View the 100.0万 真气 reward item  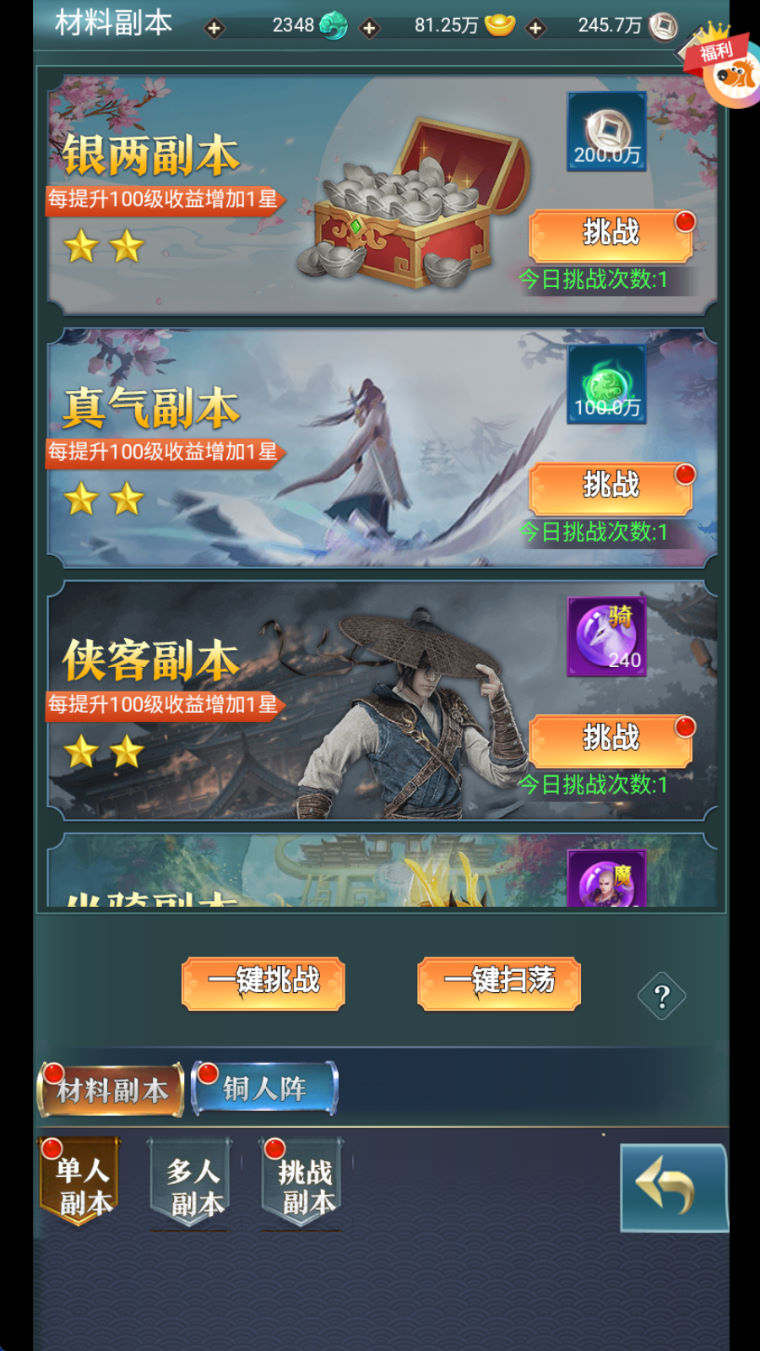coord(607,384)
